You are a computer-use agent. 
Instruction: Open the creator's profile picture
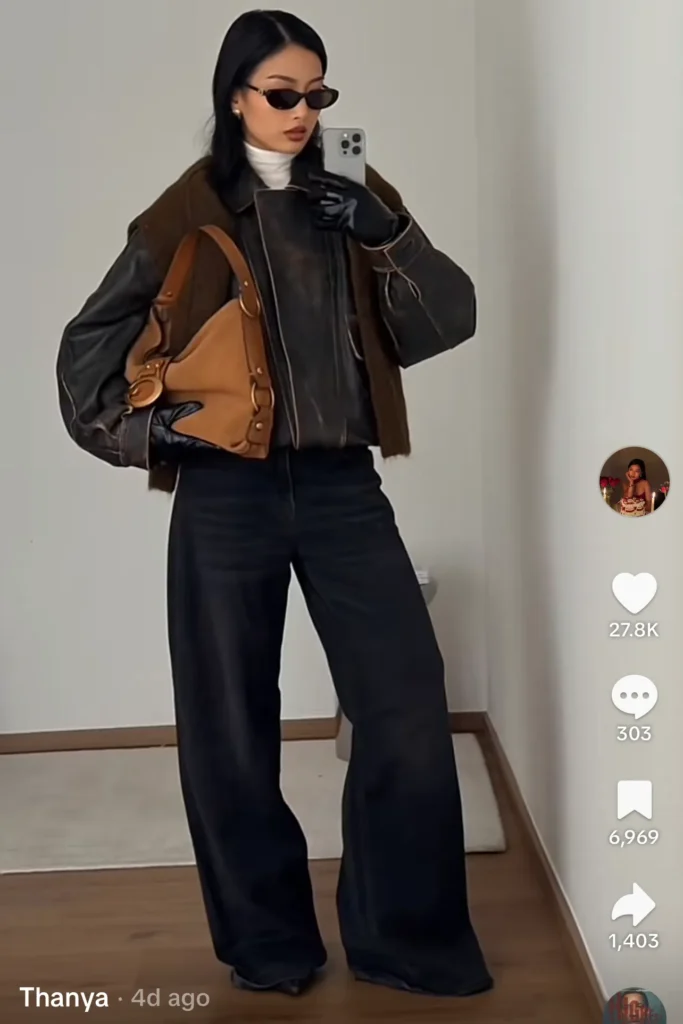(634, 481)
